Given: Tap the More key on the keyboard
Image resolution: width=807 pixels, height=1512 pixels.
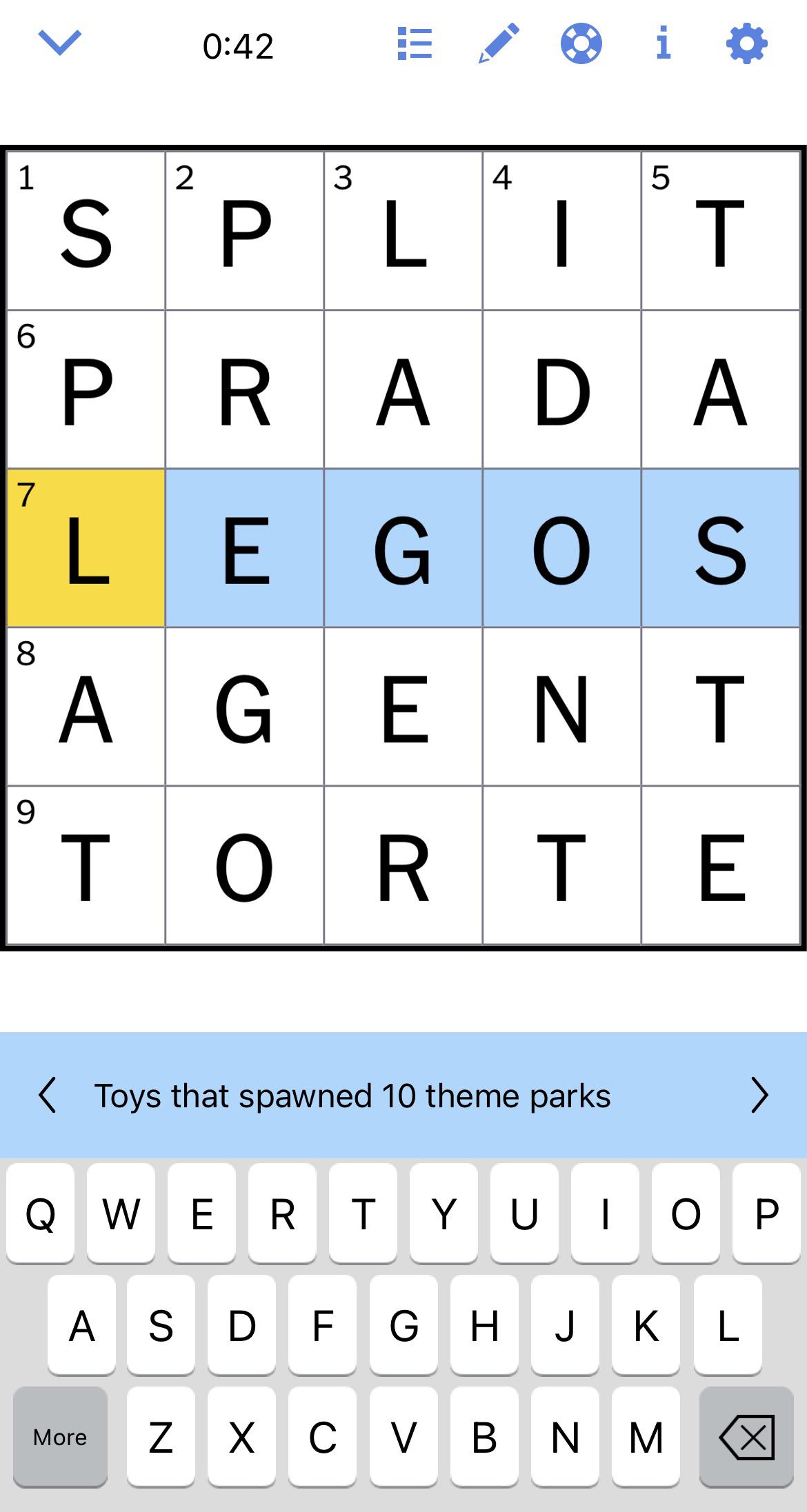Looking at the screenshot, I should (60, 1437).
